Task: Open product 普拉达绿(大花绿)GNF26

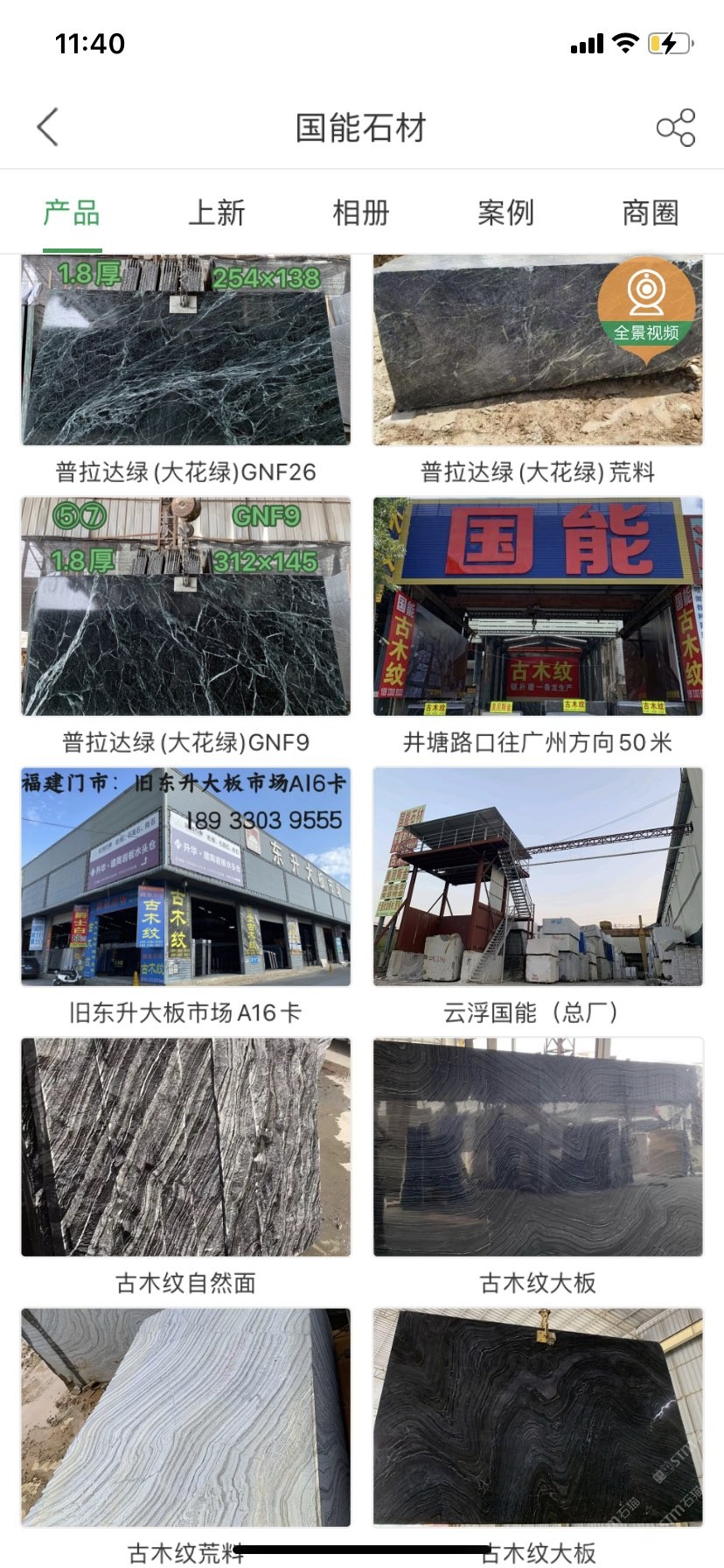Action: point(185,352)
